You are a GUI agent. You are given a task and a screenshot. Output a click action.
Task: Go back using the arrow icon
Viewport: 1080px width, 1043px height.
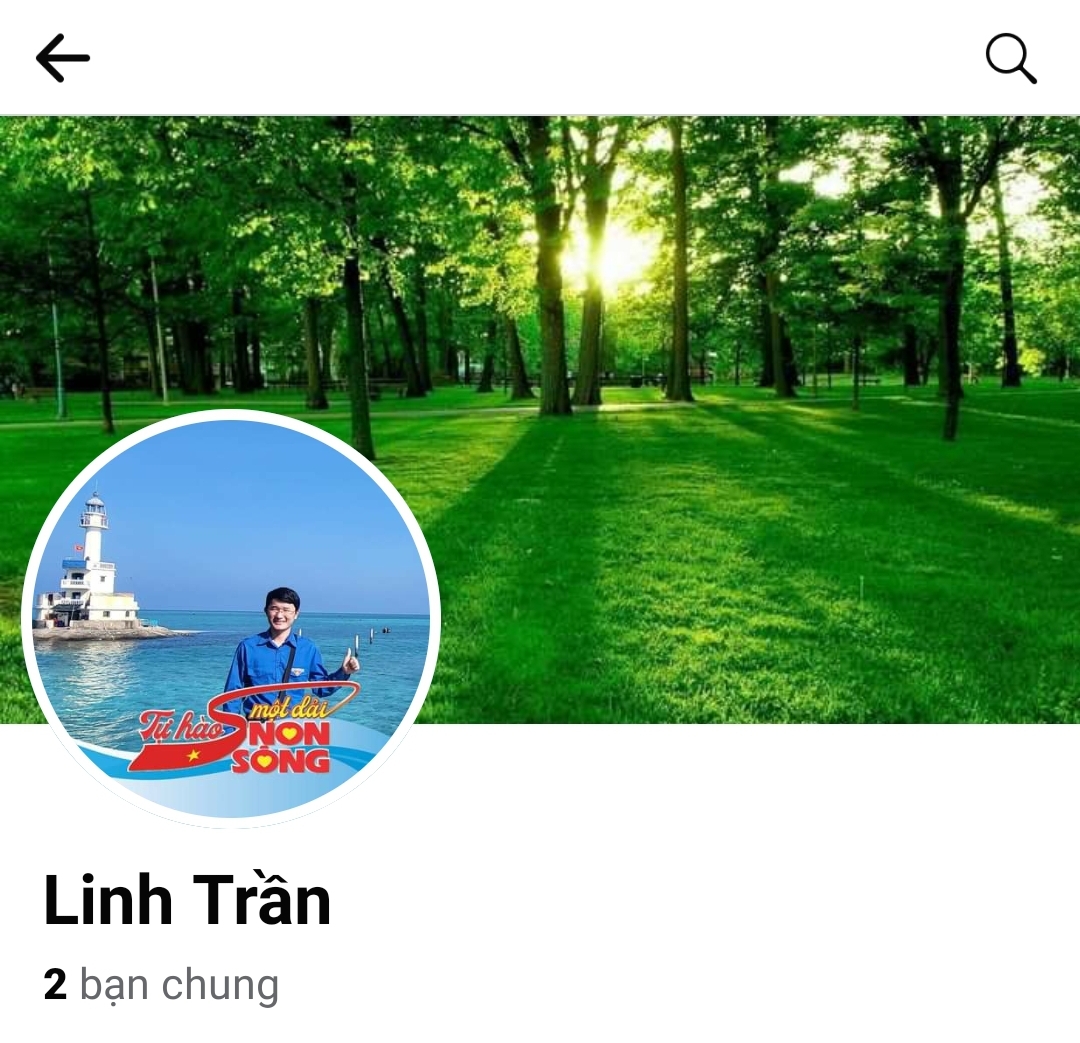click(x=63, y=58)
